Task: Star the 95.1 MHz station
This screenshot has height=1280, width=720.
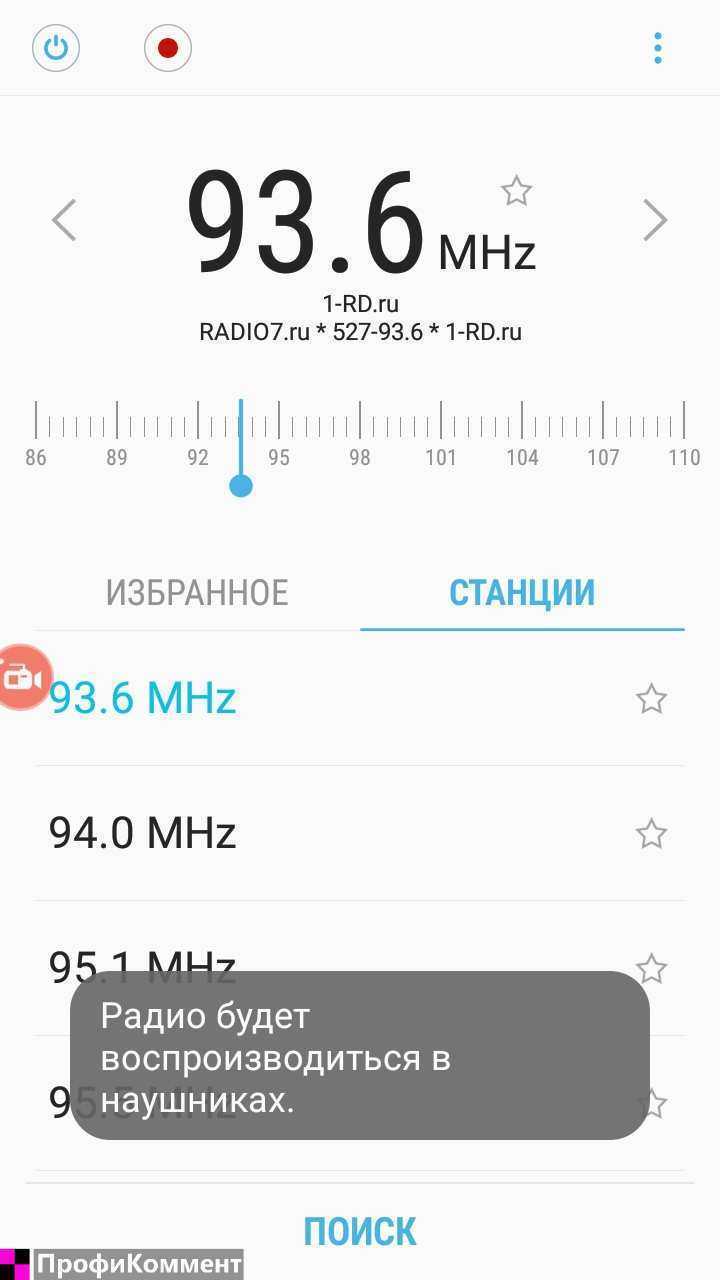Action: point(651,968)
